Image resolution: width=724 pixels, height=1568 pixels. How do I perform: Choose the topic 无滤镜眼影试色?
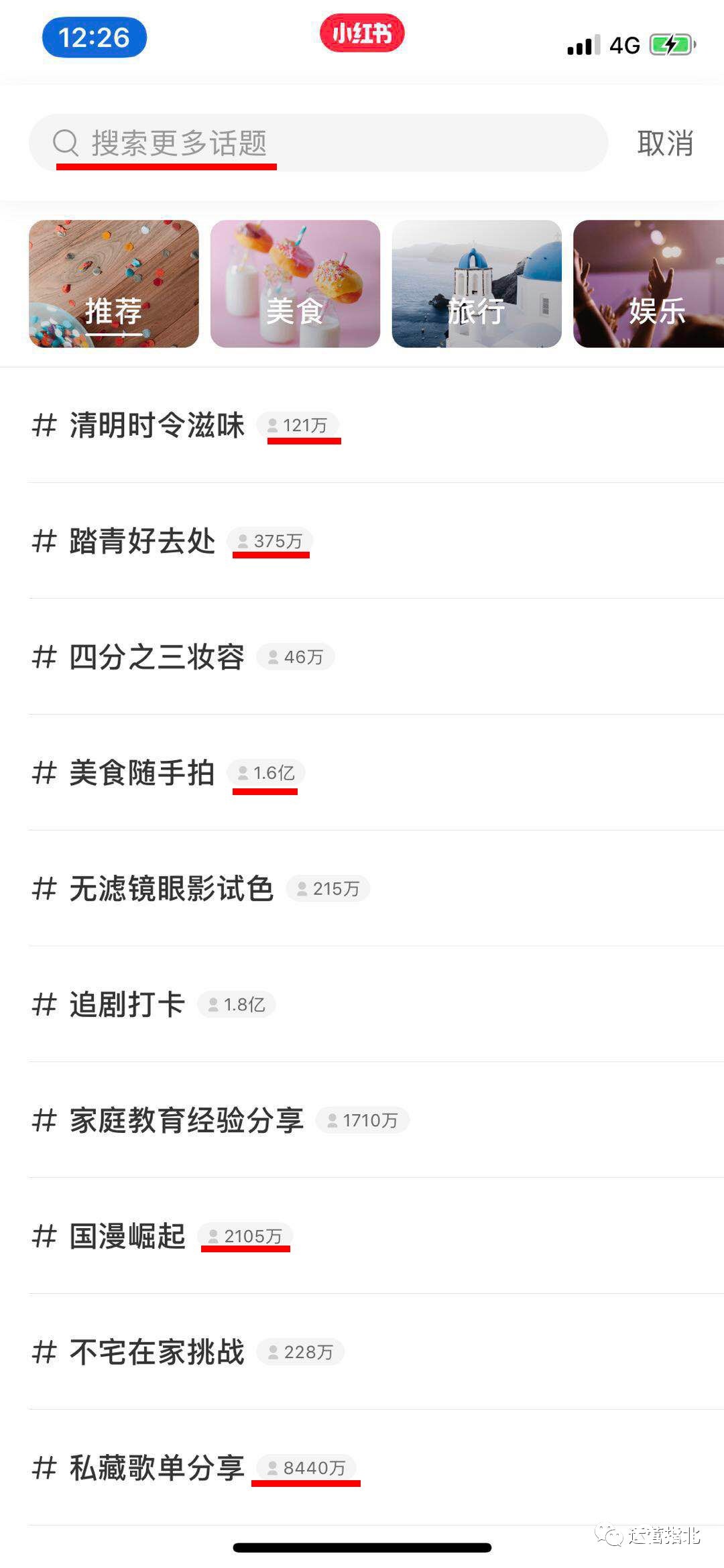[x=172, y=889]
